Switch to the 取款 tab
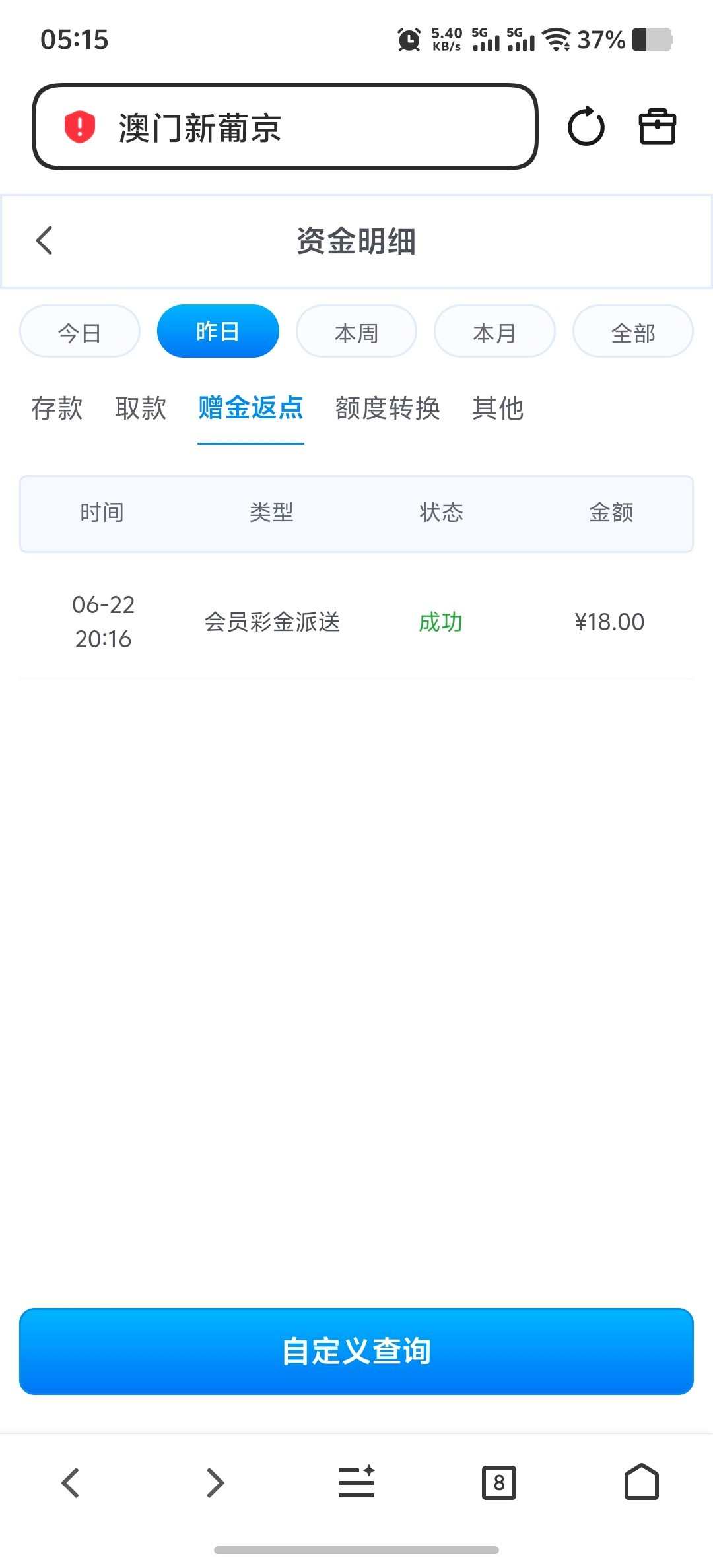The width and height of the screenshot is (713, 1568). (x=141, y=408)
